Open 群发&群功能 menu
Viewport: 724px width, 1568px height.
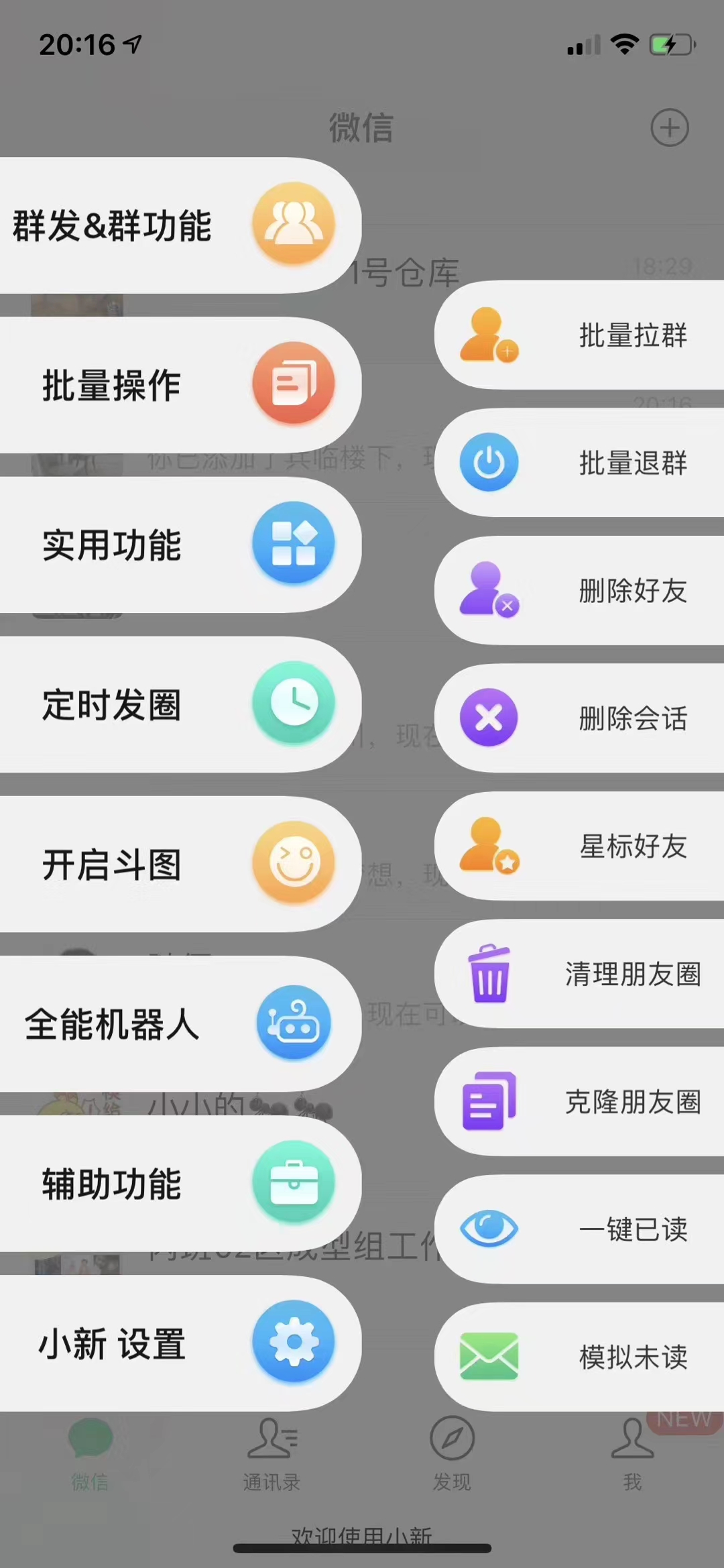click(x=174, y=225)
